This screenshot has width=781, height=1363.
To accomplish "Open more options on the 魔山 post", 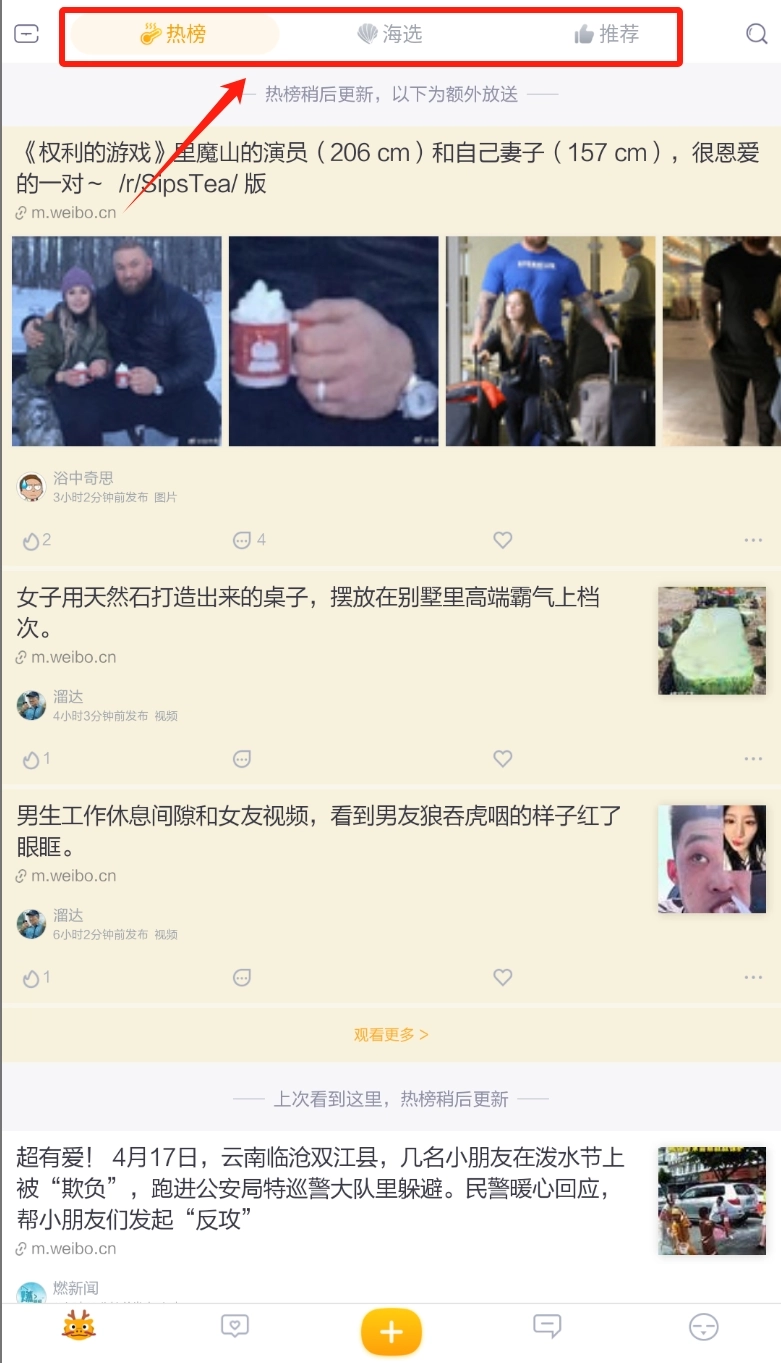I will 753,540.
